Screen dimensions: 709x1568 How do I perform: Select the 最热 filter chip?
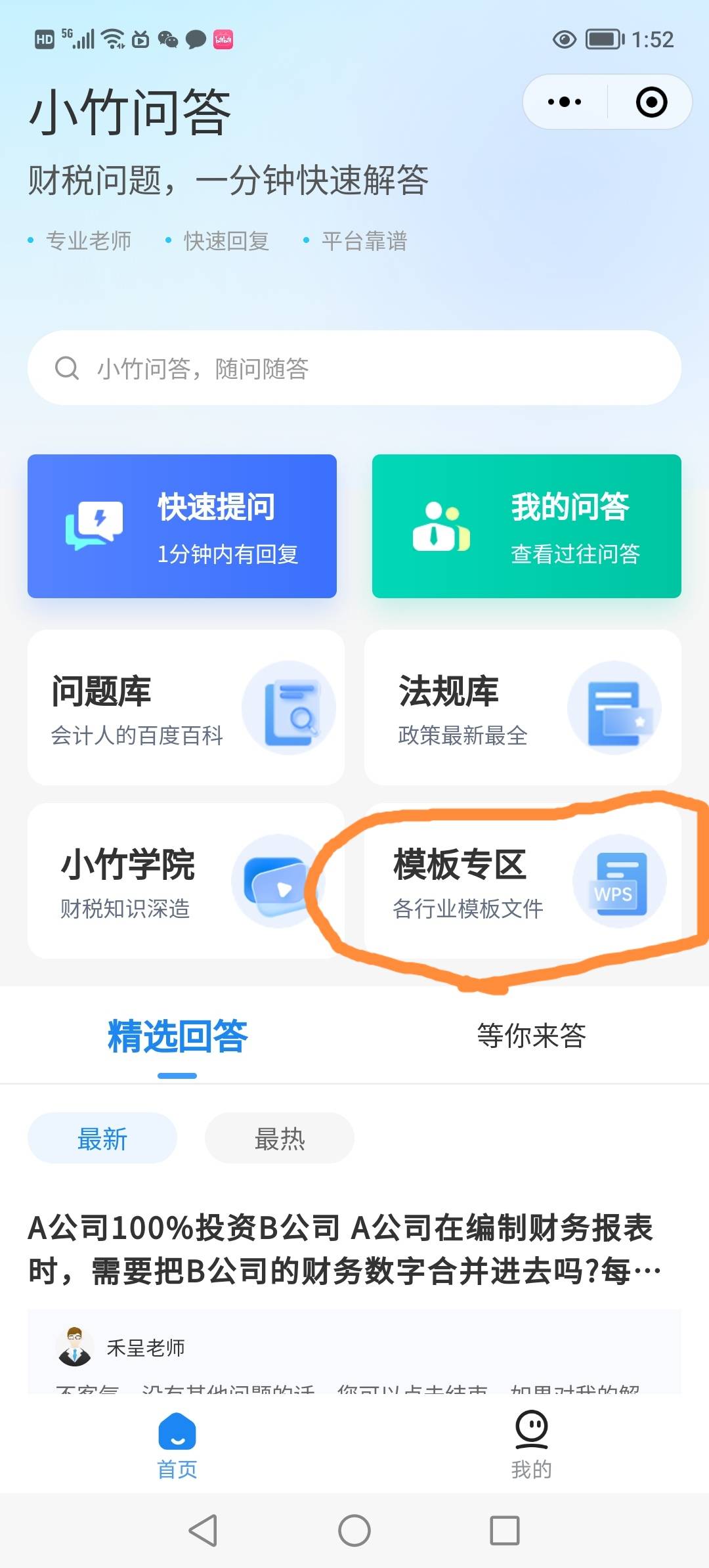(x=280, y=1138)
